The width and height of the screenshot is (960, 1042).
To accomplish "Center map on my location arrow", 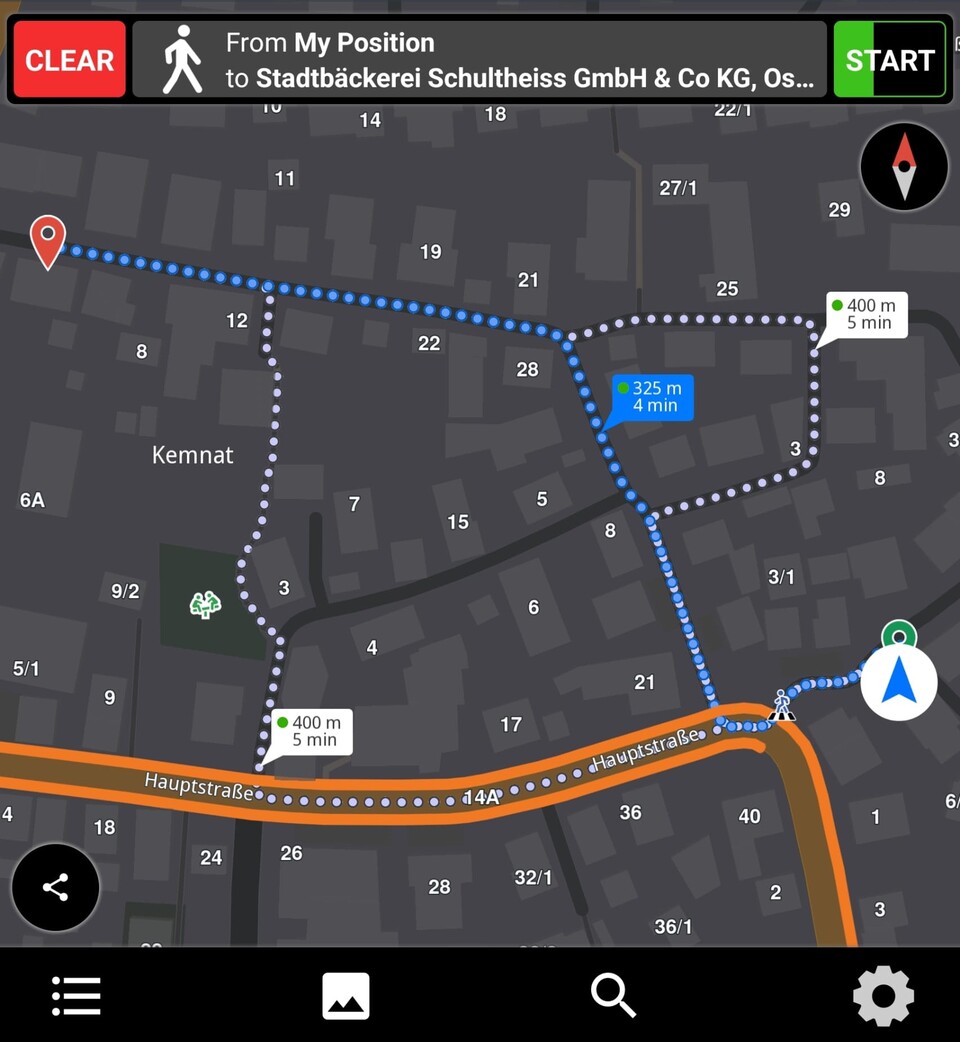I will (x=898, y=683).
